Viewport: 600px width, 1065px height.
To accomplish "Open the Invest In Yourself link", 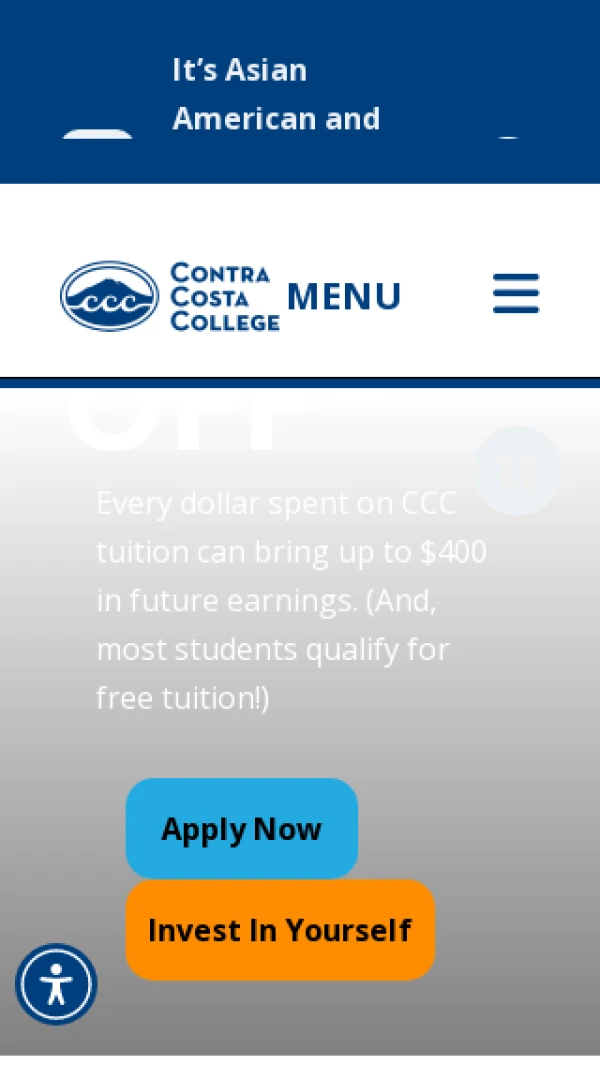I will (280, 929).
